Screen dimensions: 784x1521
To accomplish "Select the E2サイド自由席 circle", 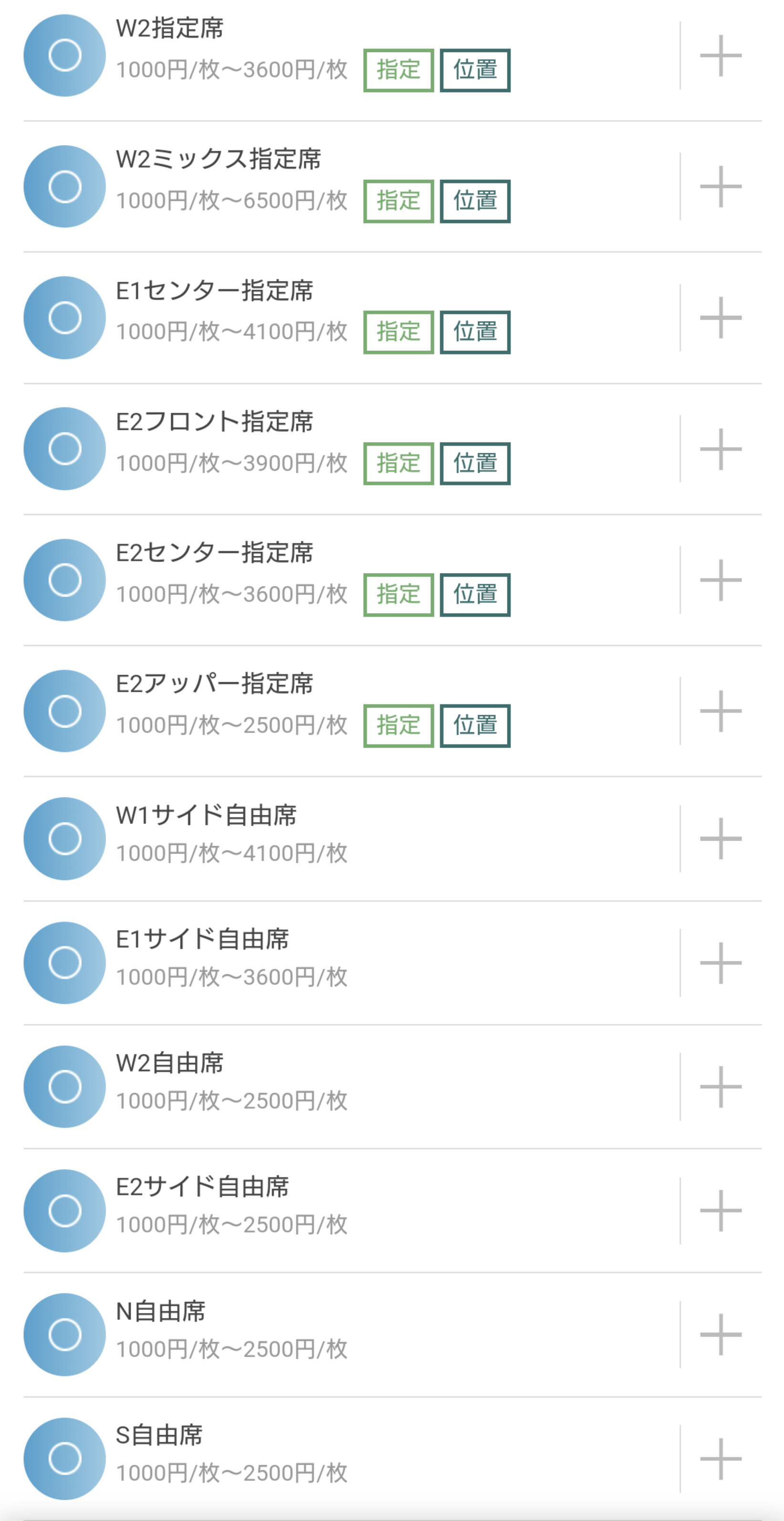I will [65, 1210].
